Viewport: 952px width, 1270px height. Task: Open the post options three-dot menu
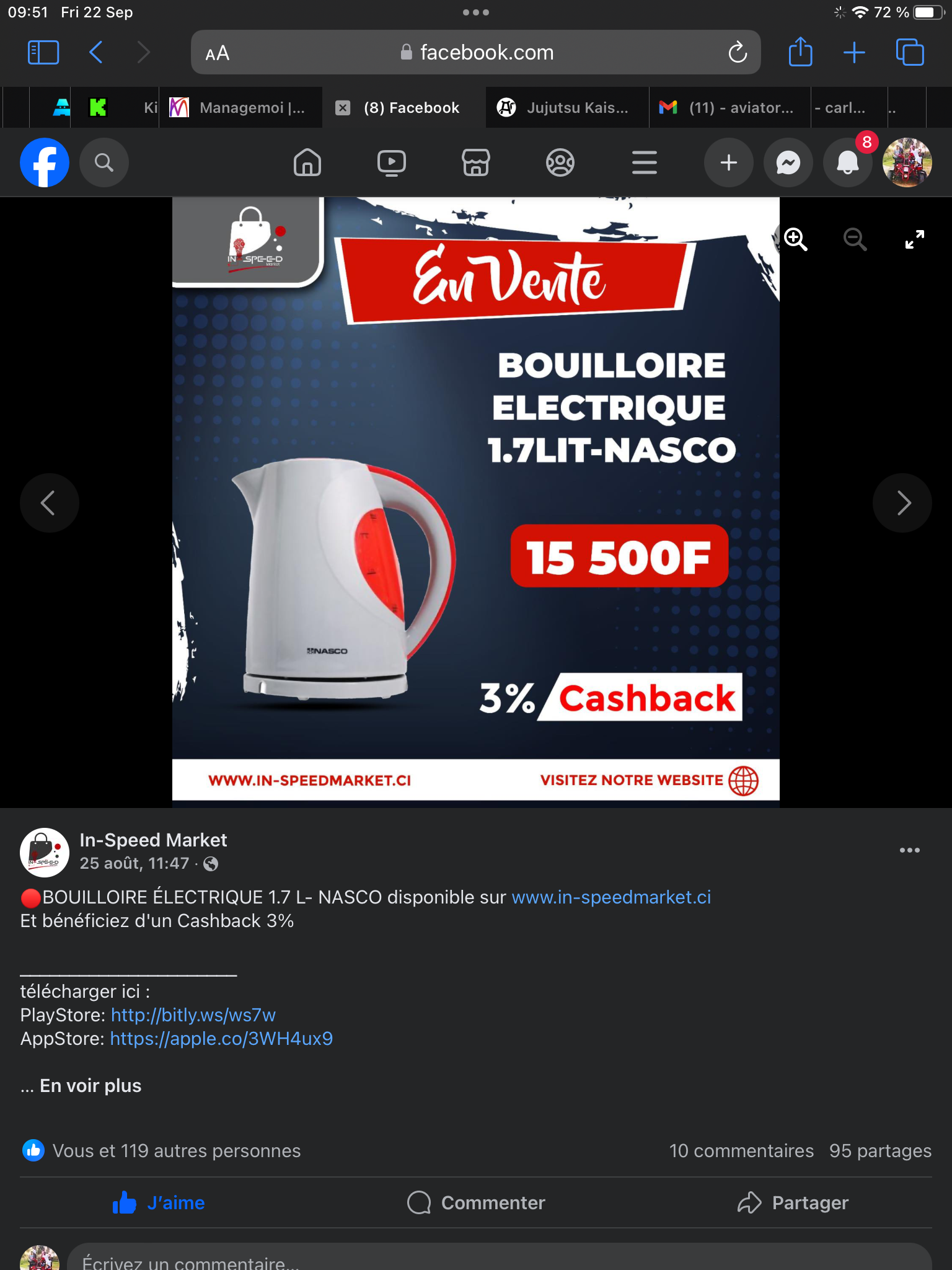click(x=910, y=850)
